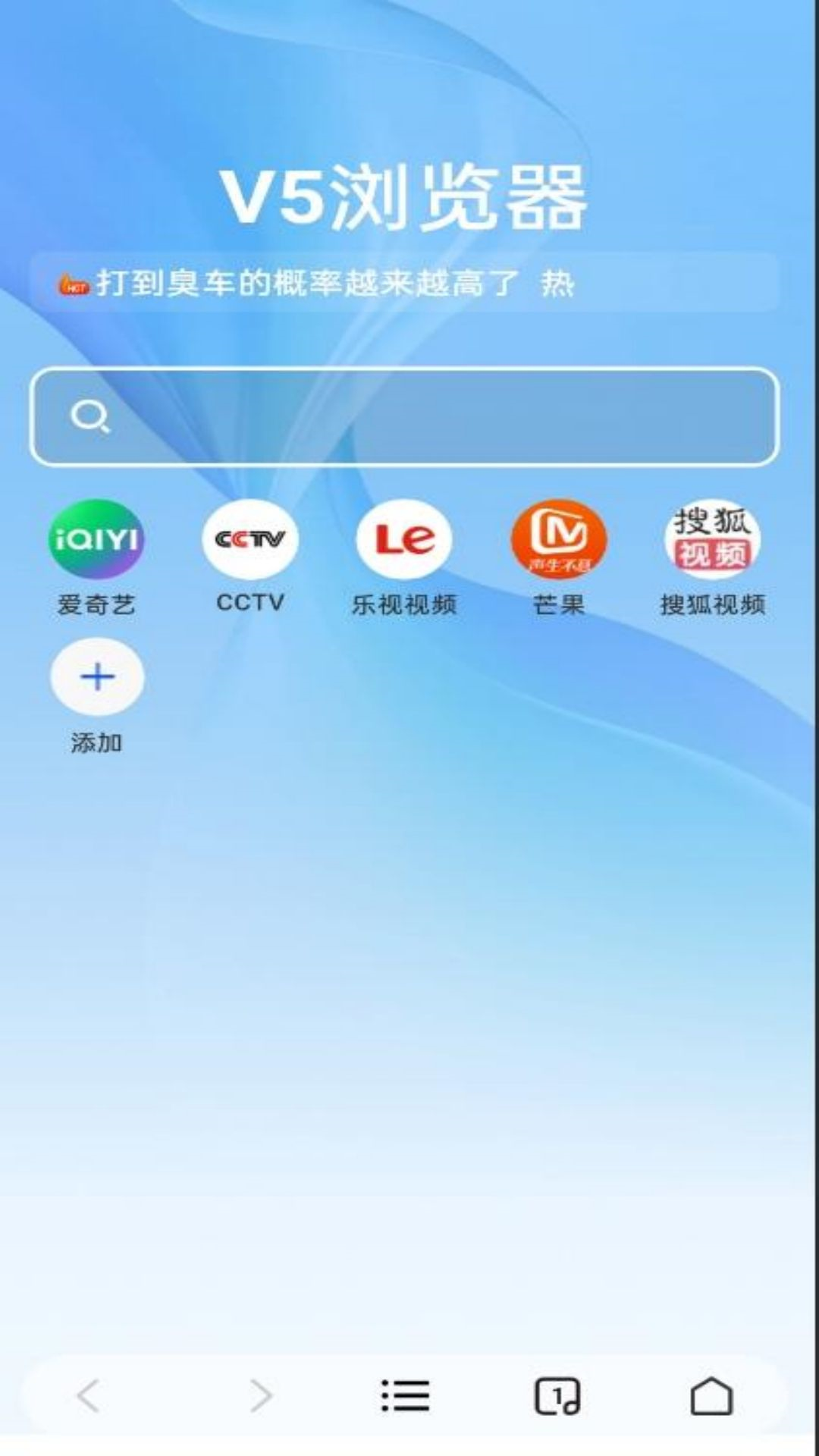Viewport: 819px width, 1456px height.
Task: Go back to the previous page
Action: [89, 1395]
